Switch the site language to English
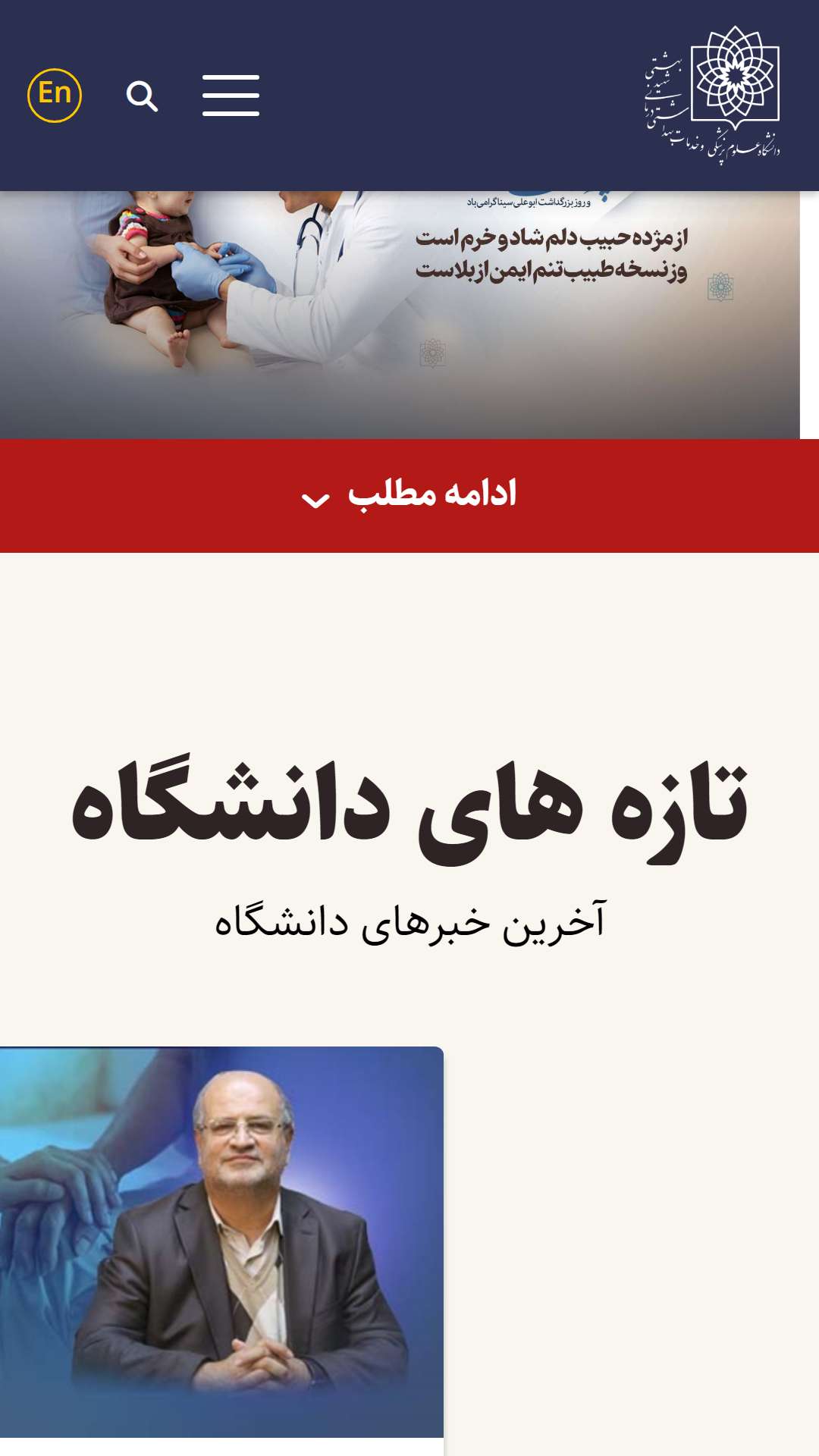The image size is (819, 1456). [55, 95]
